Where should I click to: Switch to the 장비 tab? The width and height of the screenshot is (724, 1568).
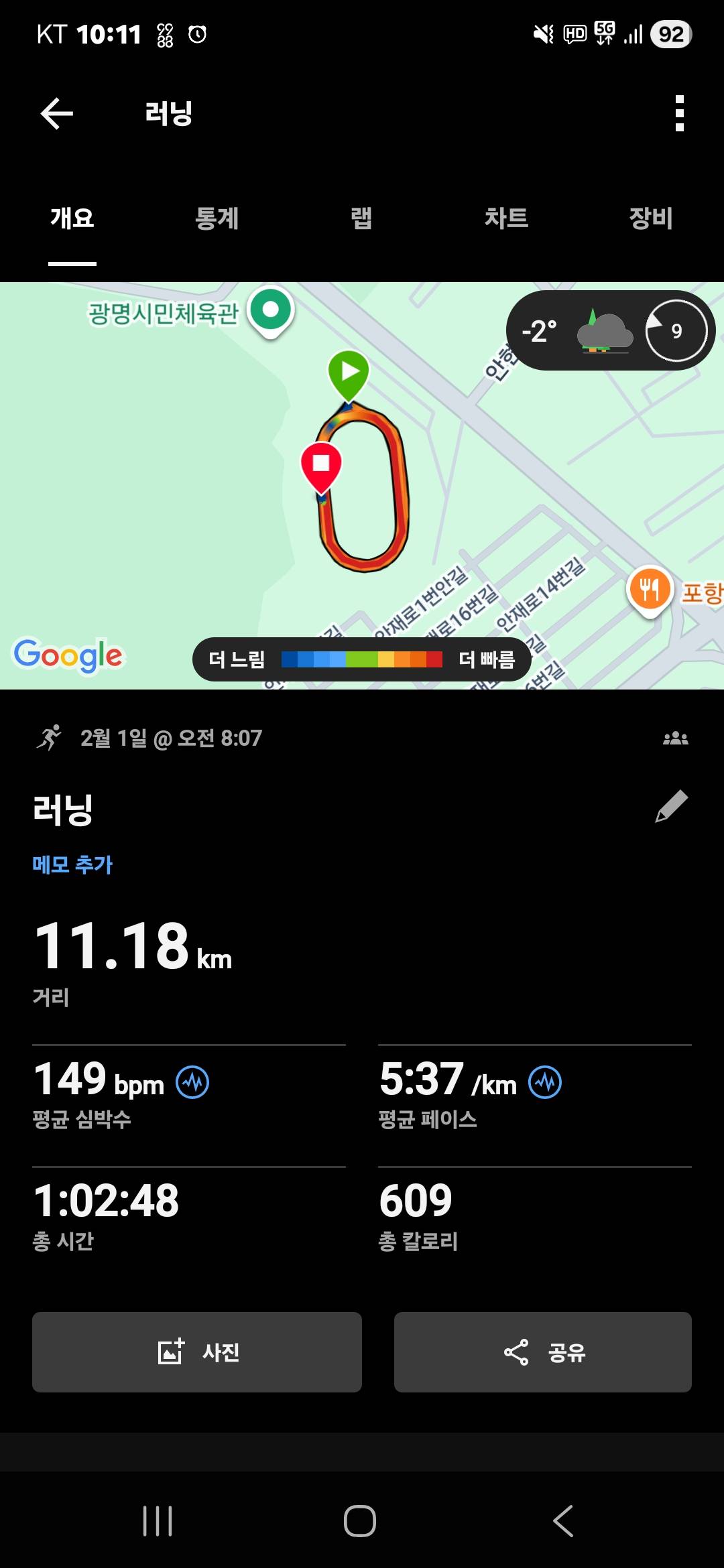click(650, 219)
